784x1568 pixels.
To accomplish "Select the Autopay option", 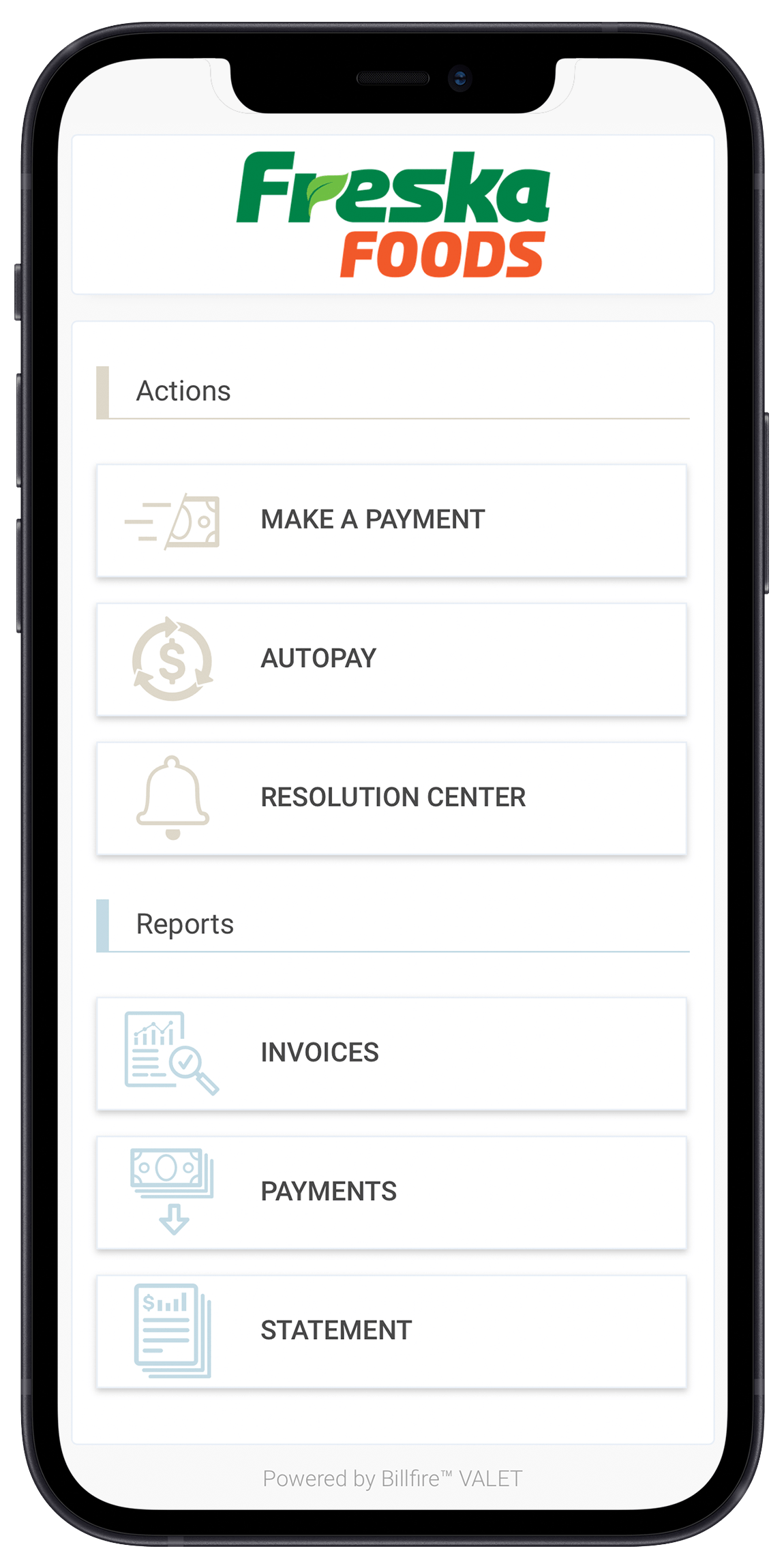I will [x=391, y=659].
